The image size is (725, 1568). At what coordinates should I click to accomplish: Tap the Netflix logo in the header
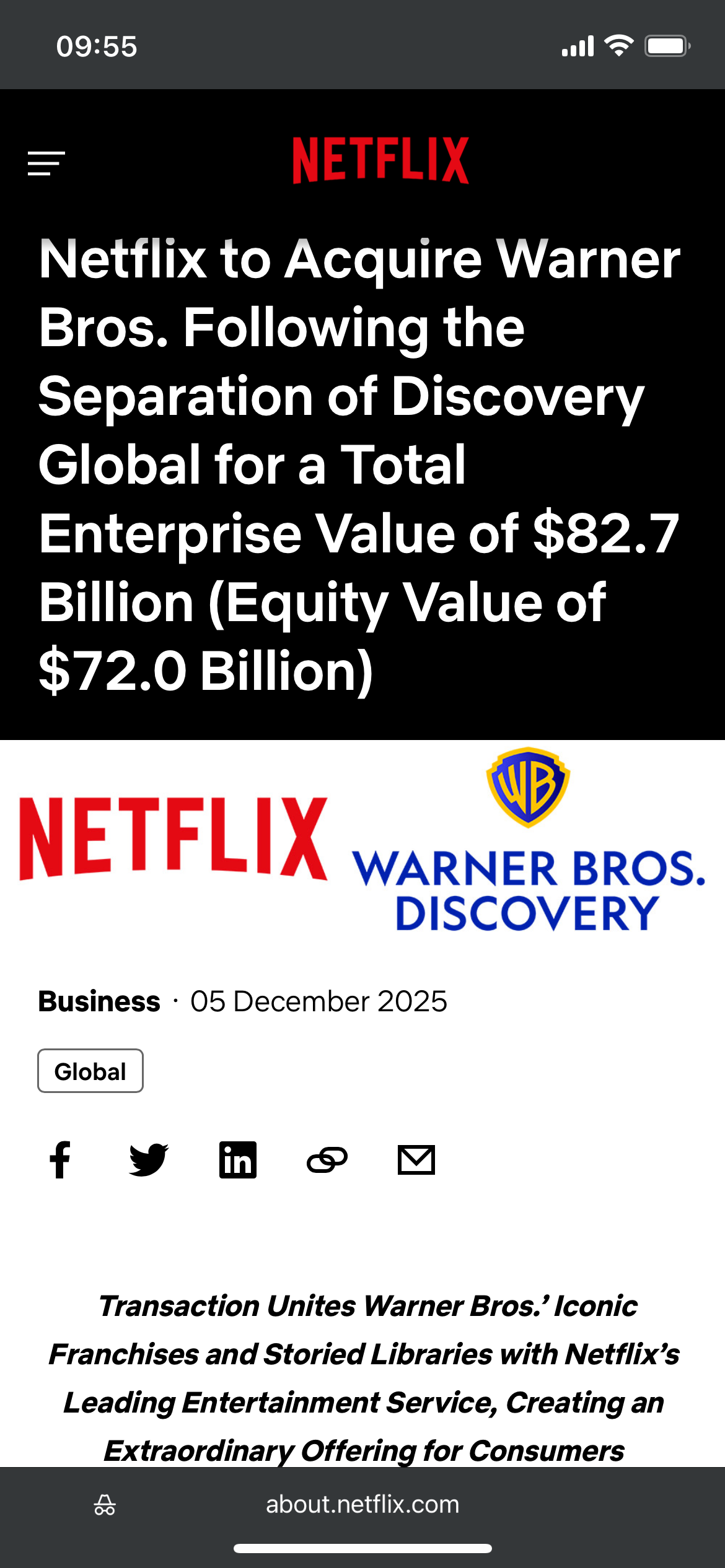coord(380,160)
